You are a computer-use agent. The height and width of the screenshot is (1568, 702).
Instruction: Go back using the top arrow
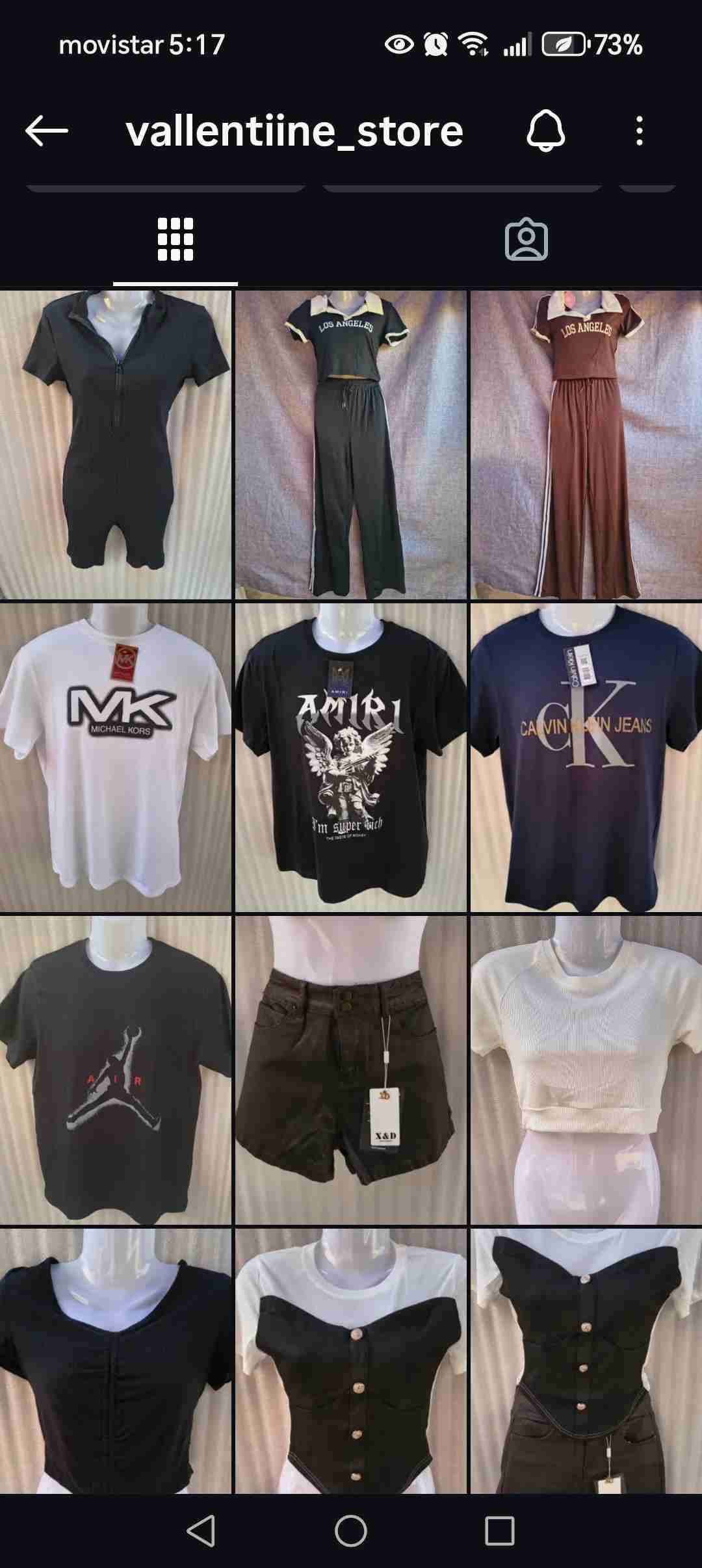click(47, 131)
